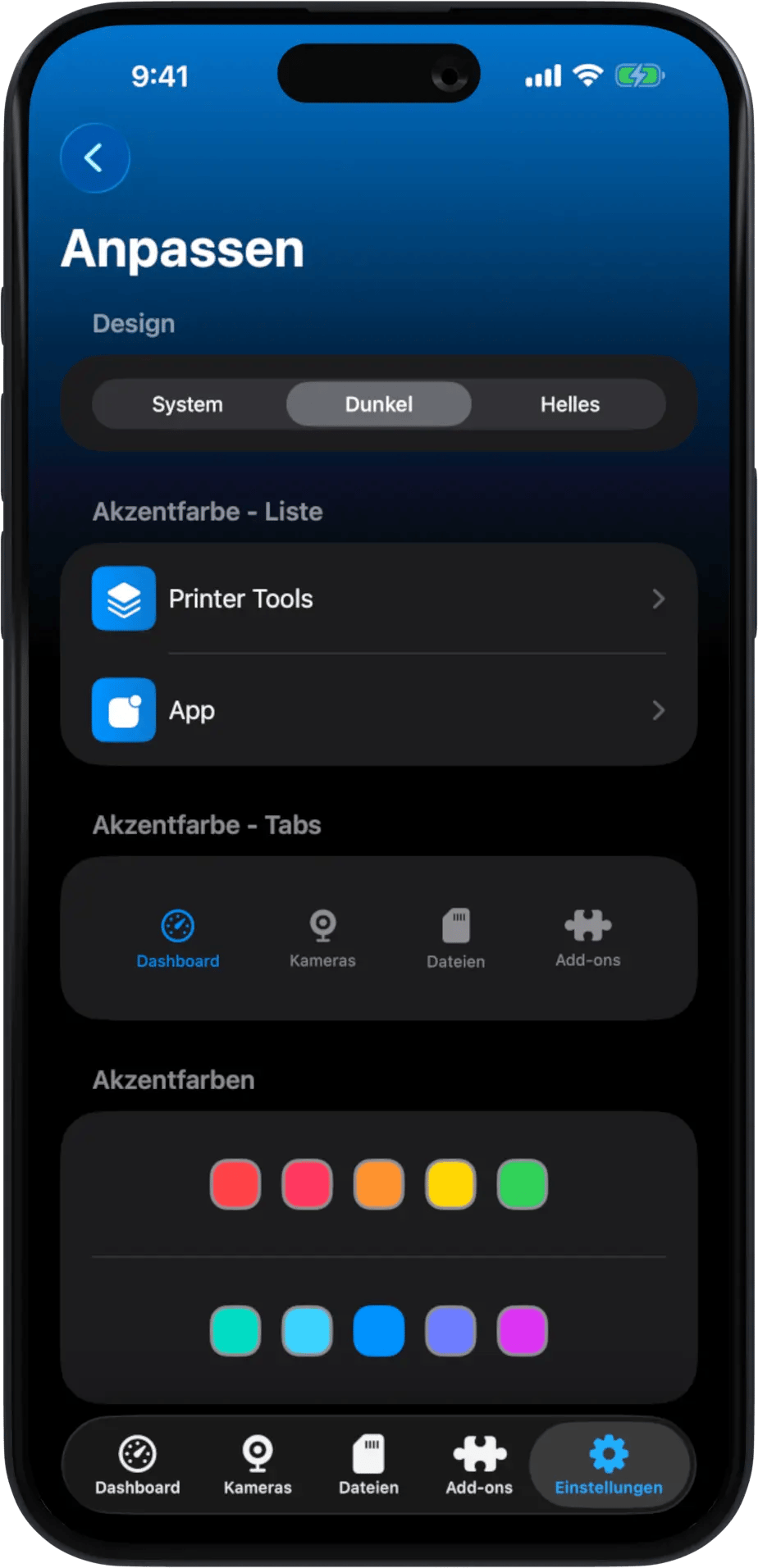Select the System design option

tap(188, 404)
